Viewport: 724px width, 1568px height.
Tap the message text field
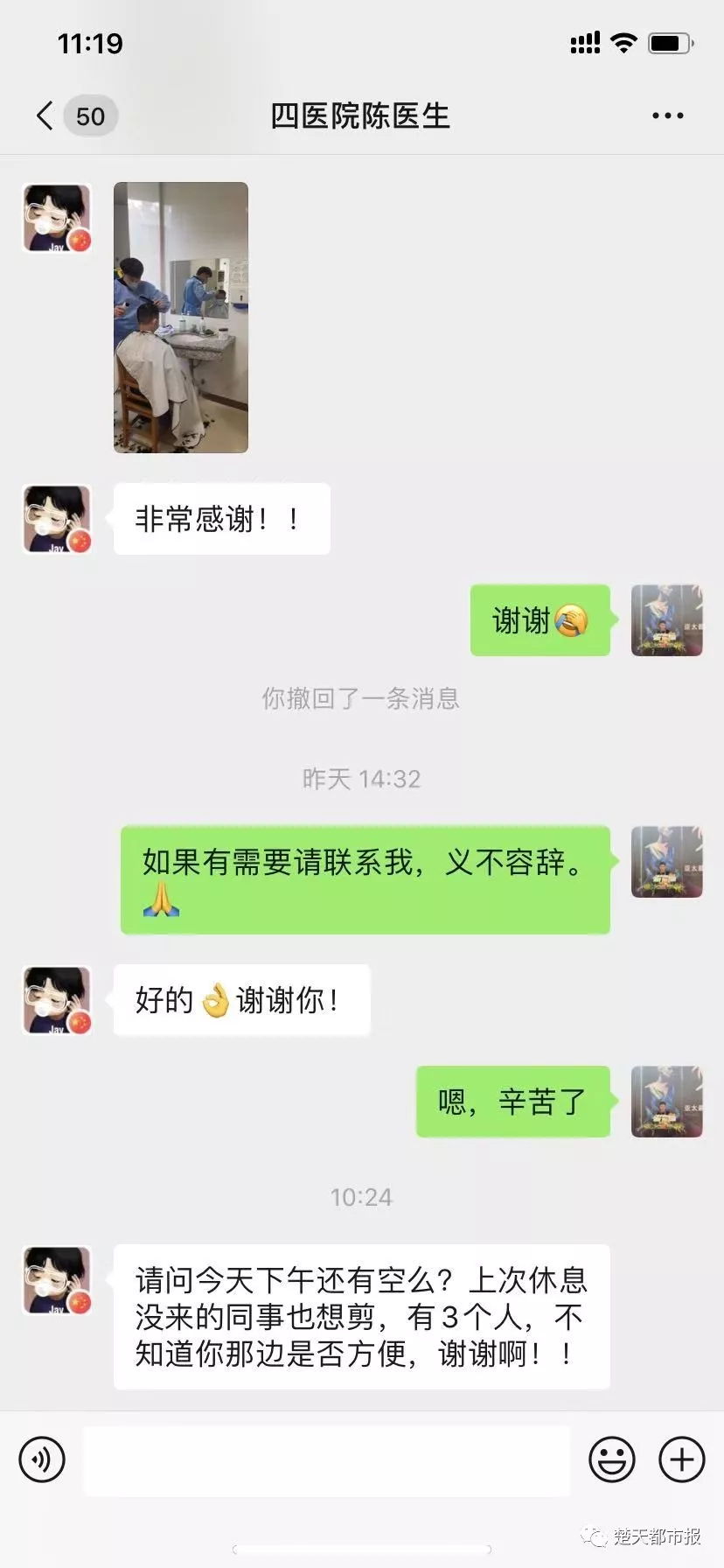(326, 1459)
